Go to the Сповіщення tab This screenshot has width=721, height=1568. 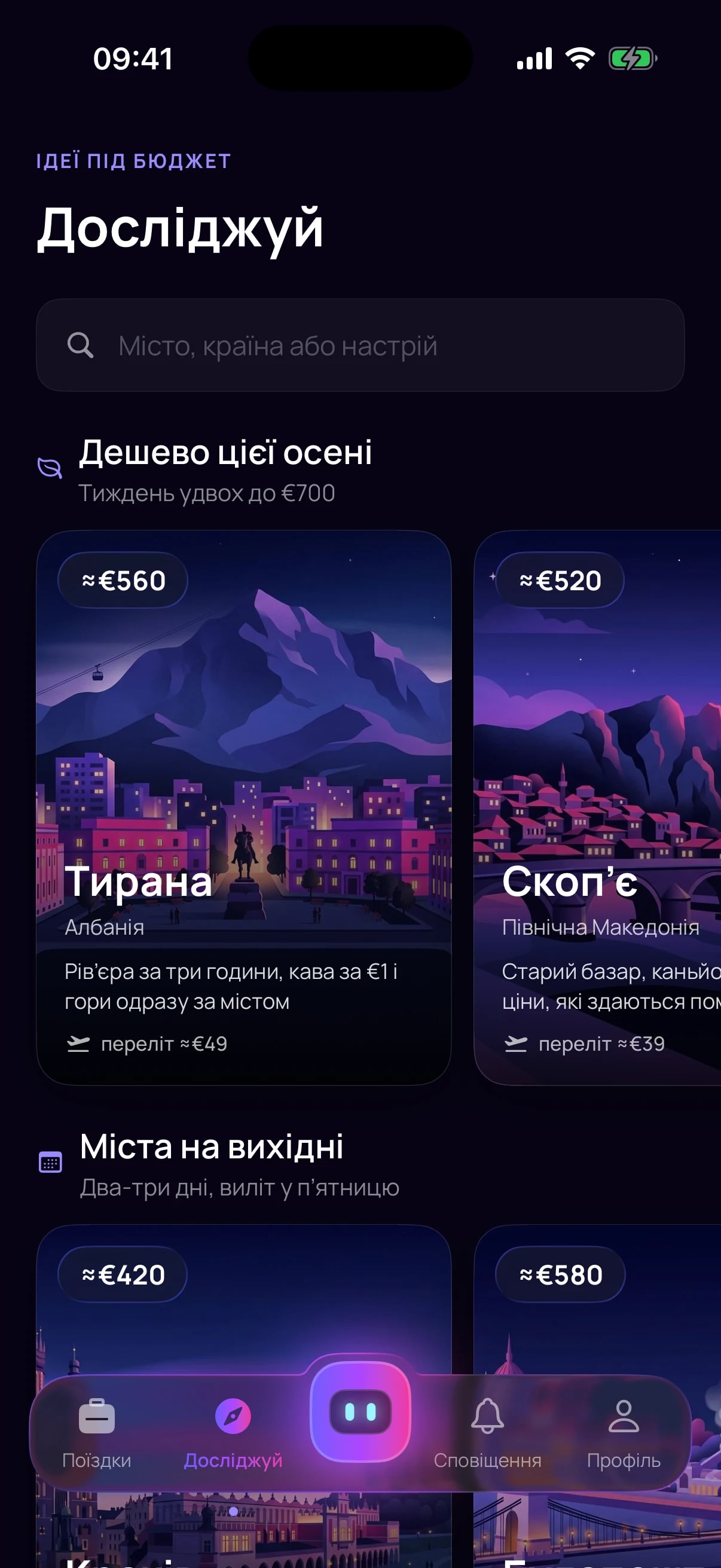click(487, 1433)
